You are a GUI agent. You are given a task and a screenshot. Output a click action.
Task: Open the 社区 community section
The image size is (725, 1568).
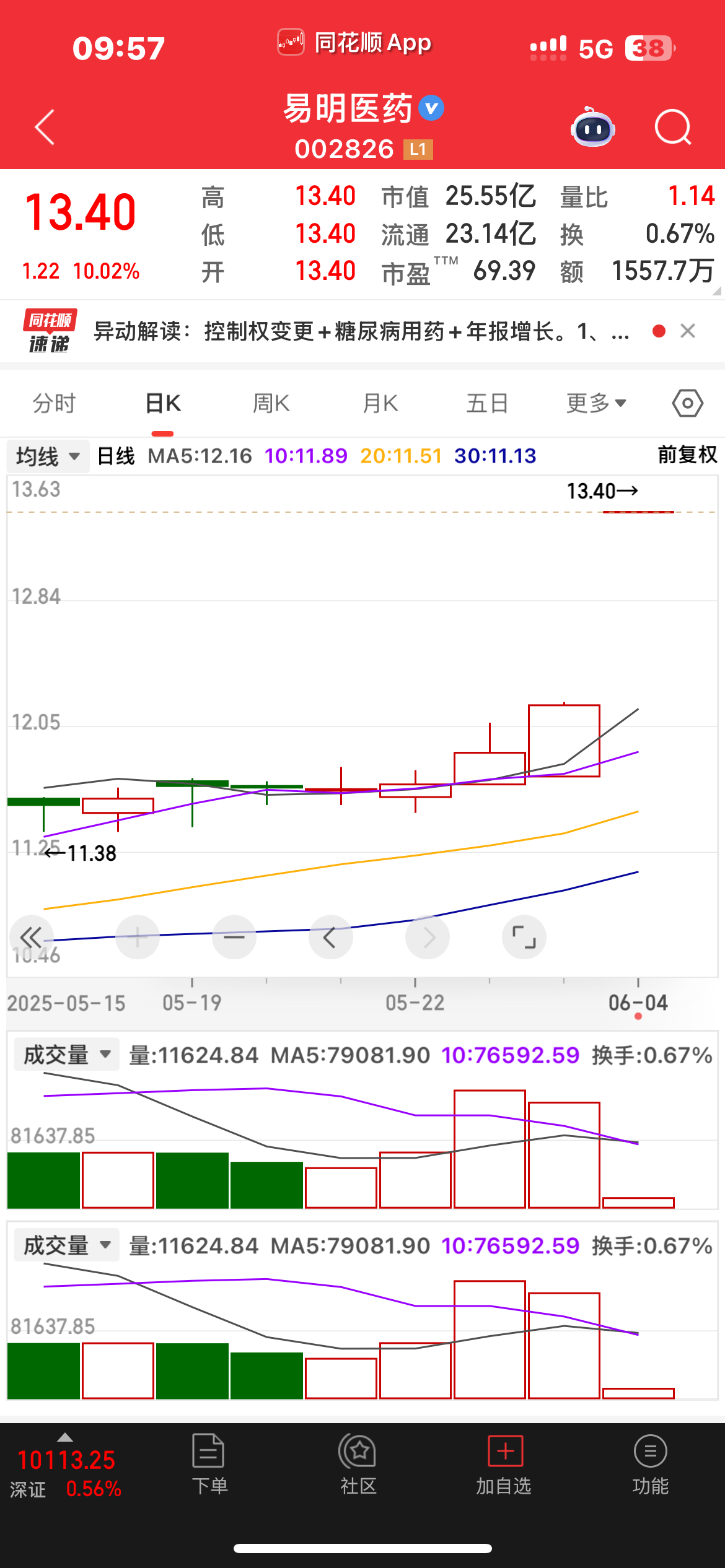point(358,1465)
